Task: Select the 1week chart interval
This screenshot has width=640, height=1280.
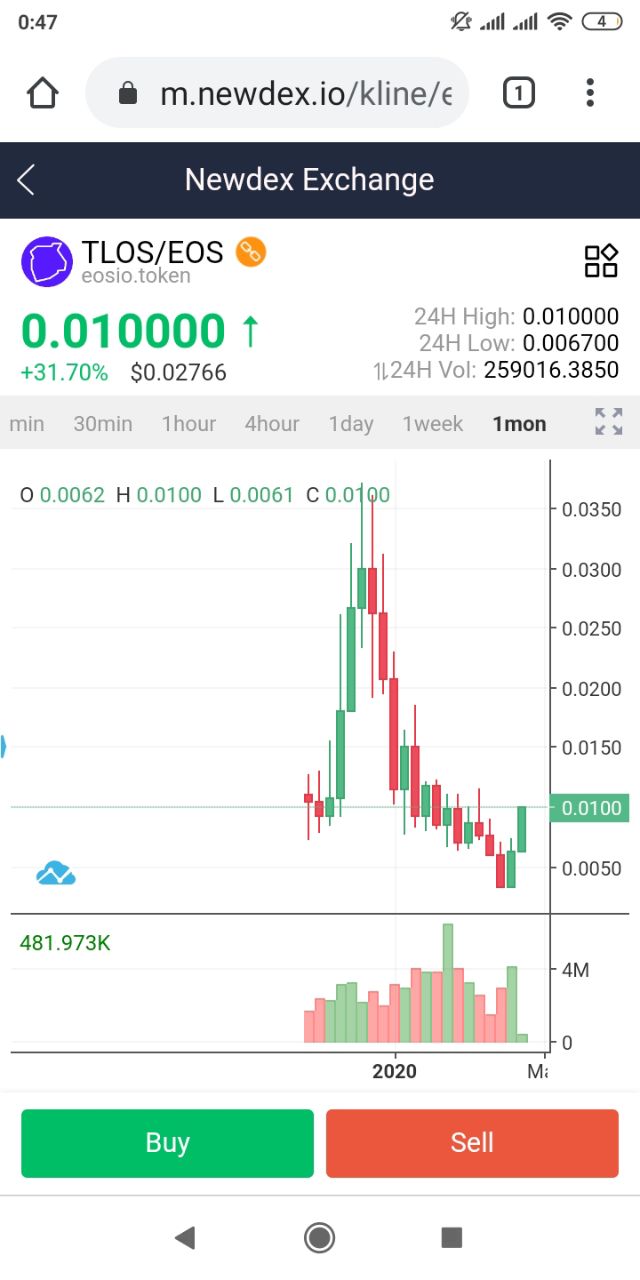Action: pos(433,424)
